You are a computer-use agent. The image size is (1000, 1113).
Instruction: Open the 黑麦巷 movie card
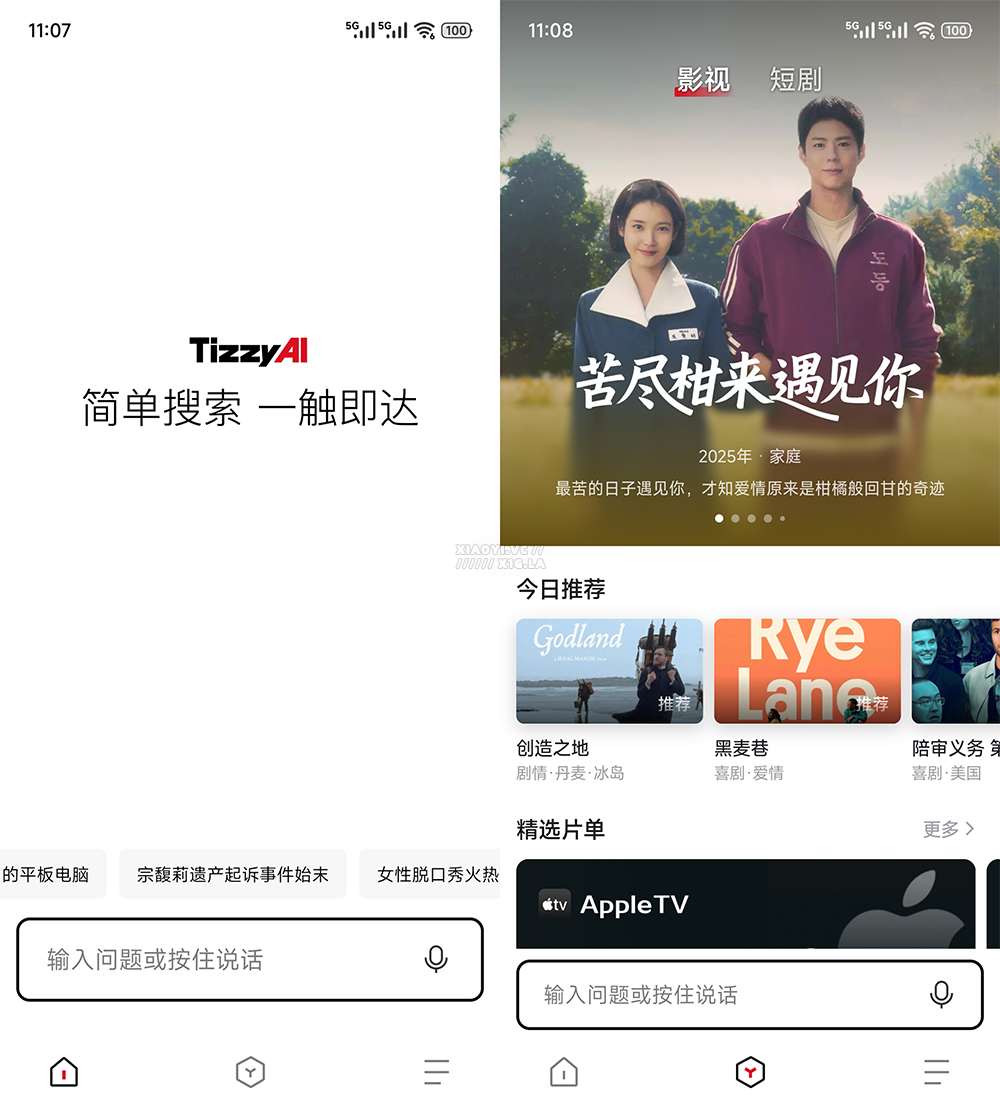point(807,671)
